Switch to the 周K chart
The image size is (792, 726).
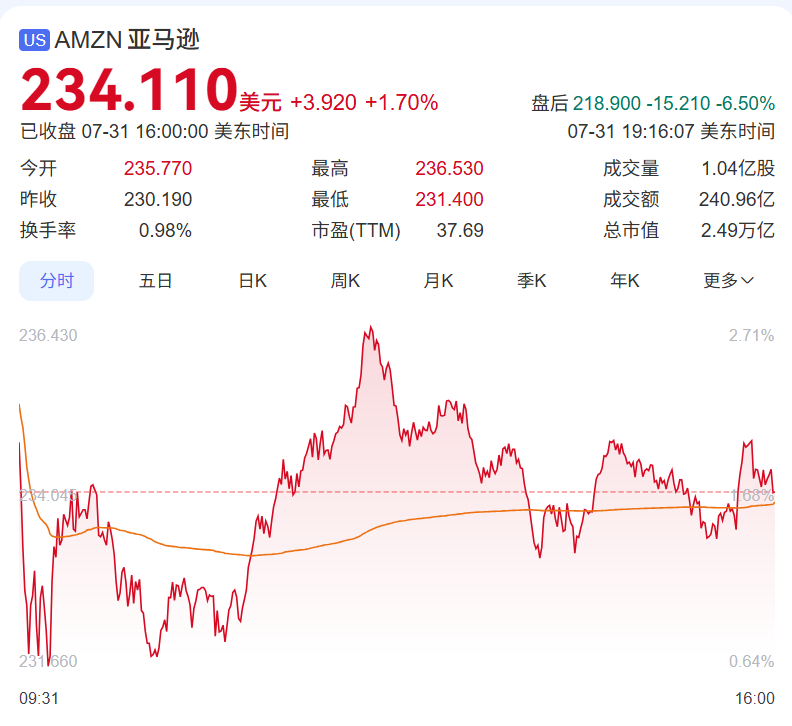tap(345, 281)
